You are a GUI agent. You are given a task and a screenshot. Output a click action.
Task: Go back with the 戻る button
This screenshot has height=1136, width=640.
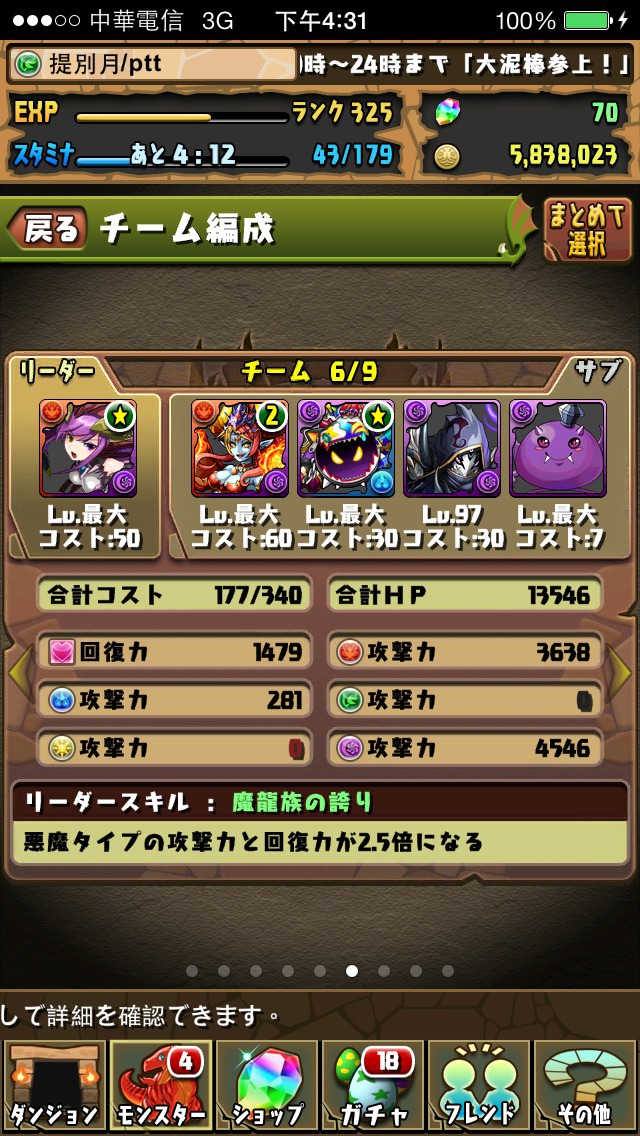point(47,229)
